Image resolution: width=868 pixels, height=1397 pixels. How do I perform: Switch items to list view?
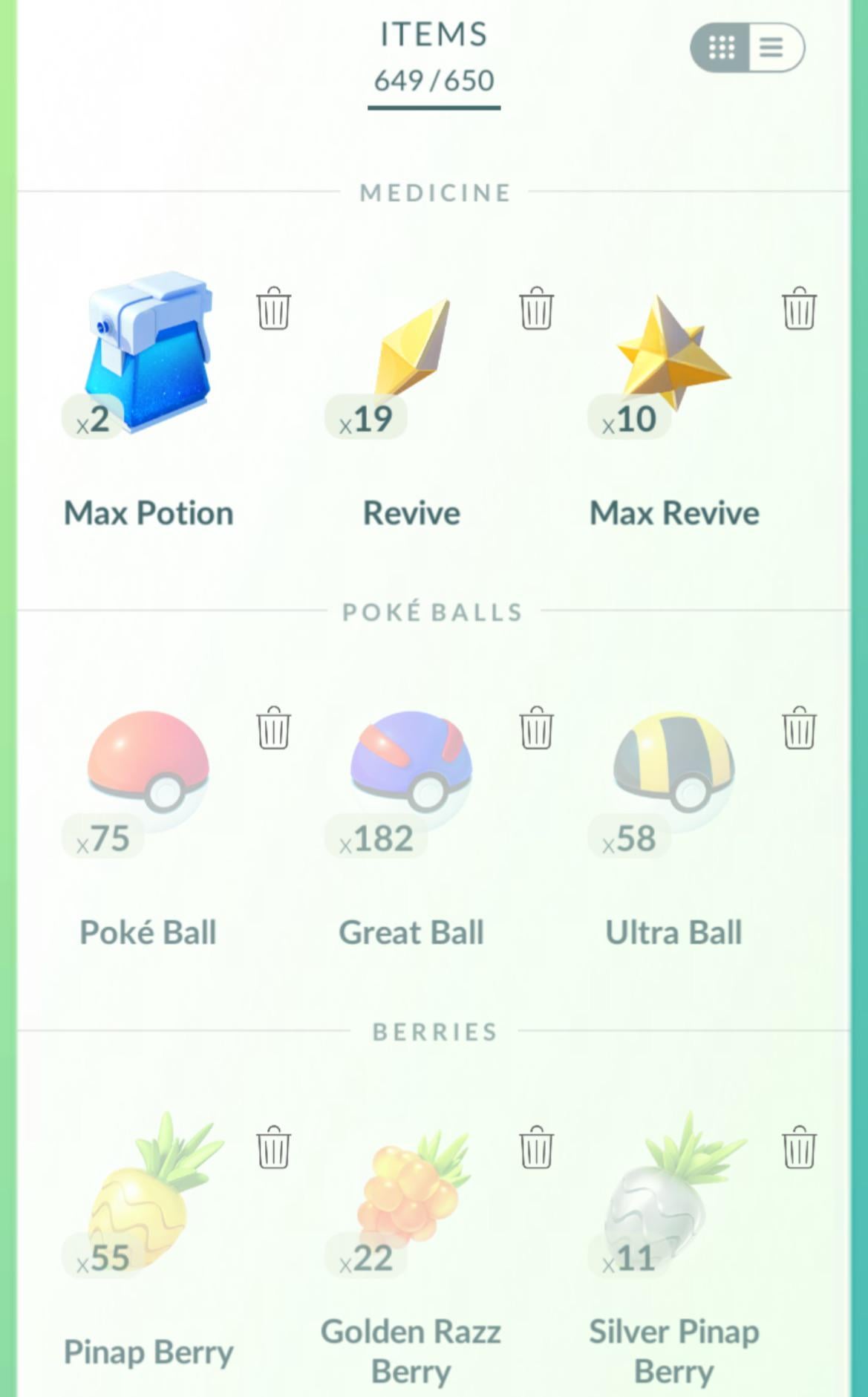point(773,48)
